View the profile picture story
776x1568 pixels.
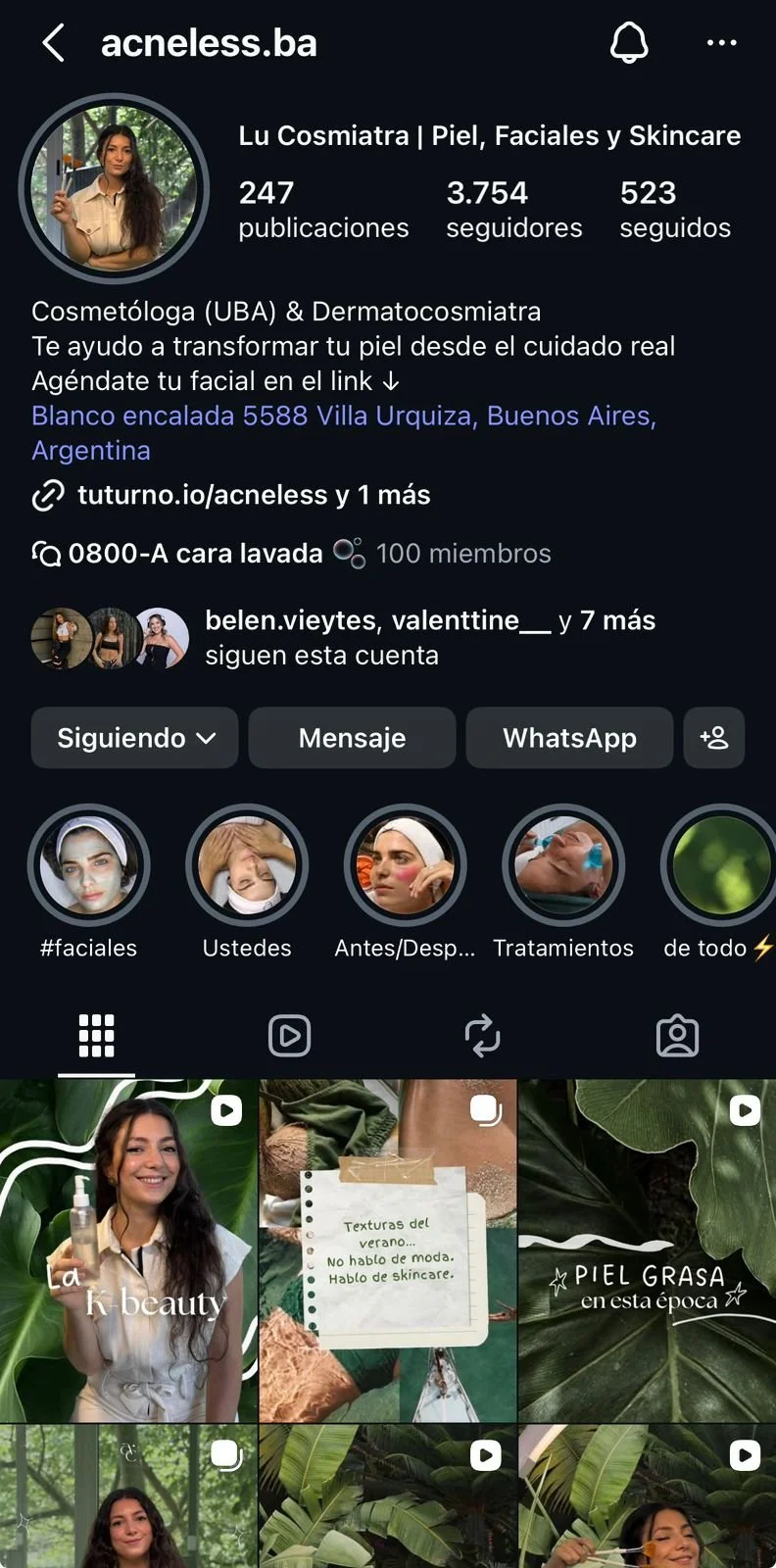coord(114,188)
